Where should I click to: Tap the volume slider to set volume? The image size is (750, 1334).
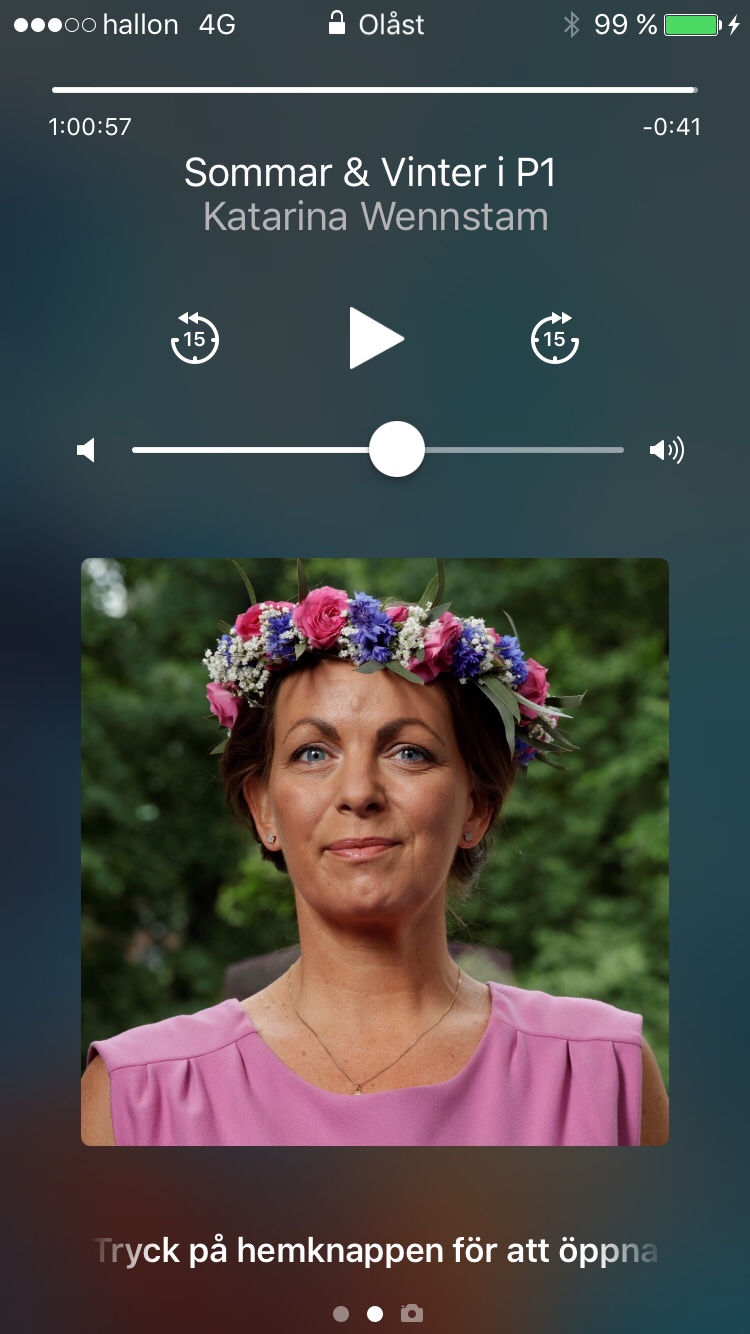click(x=397, y=450)
